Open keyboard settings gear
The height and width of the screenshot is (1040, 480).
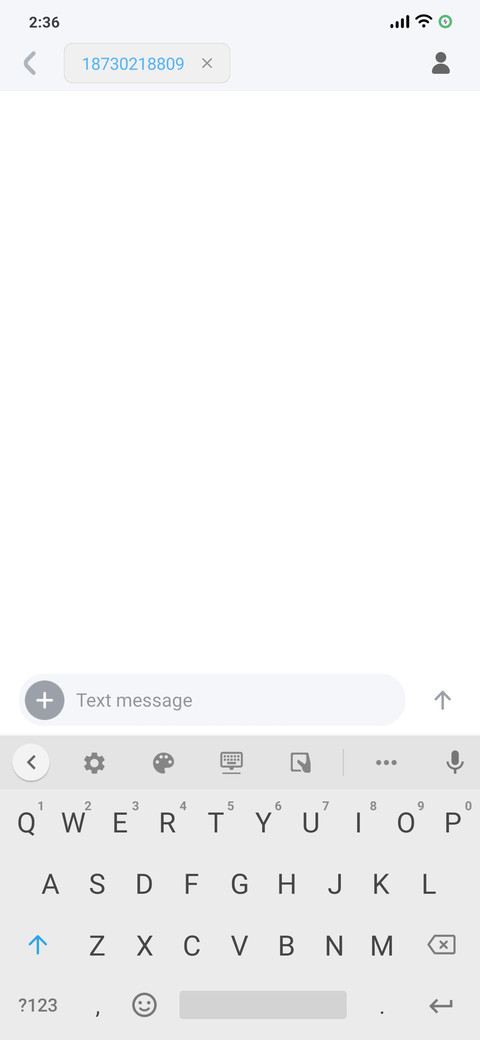(94, 763)
